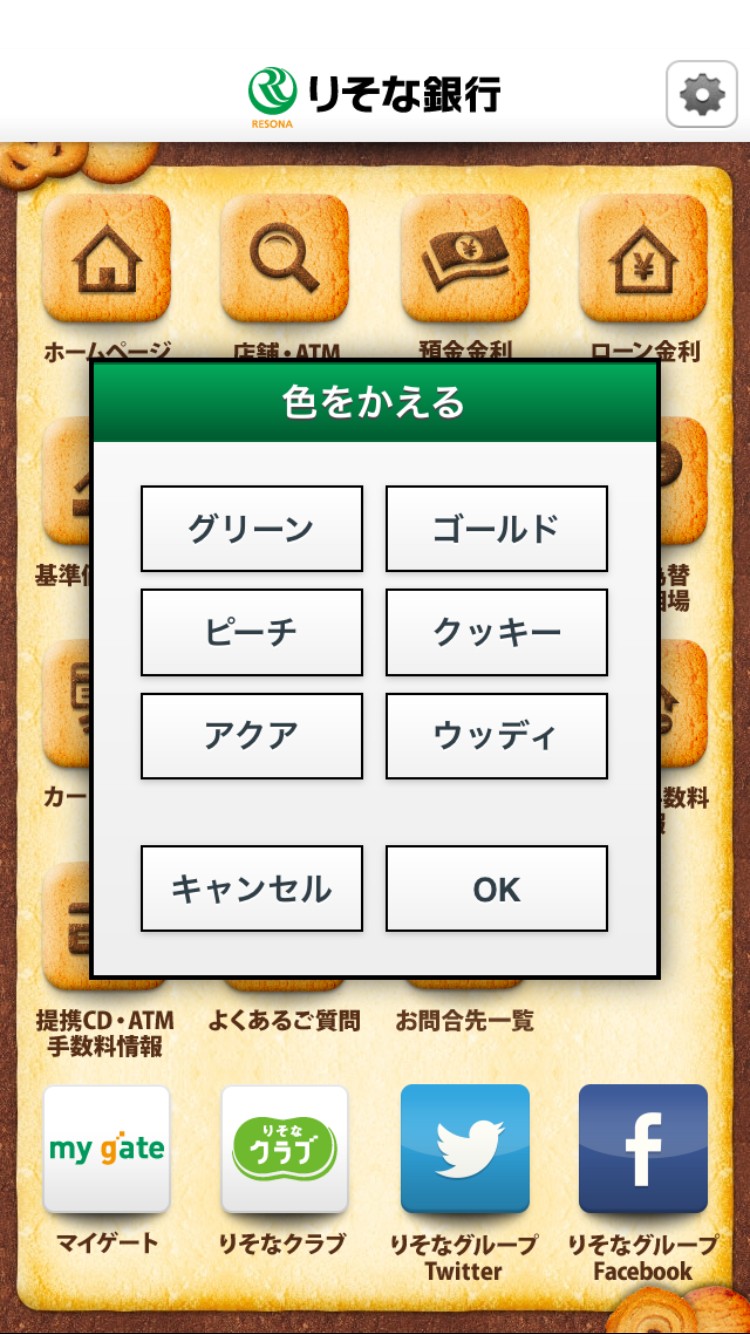Screen dimensions: 750x1334
Task: Select the クッキー theme
Action: 496,632
